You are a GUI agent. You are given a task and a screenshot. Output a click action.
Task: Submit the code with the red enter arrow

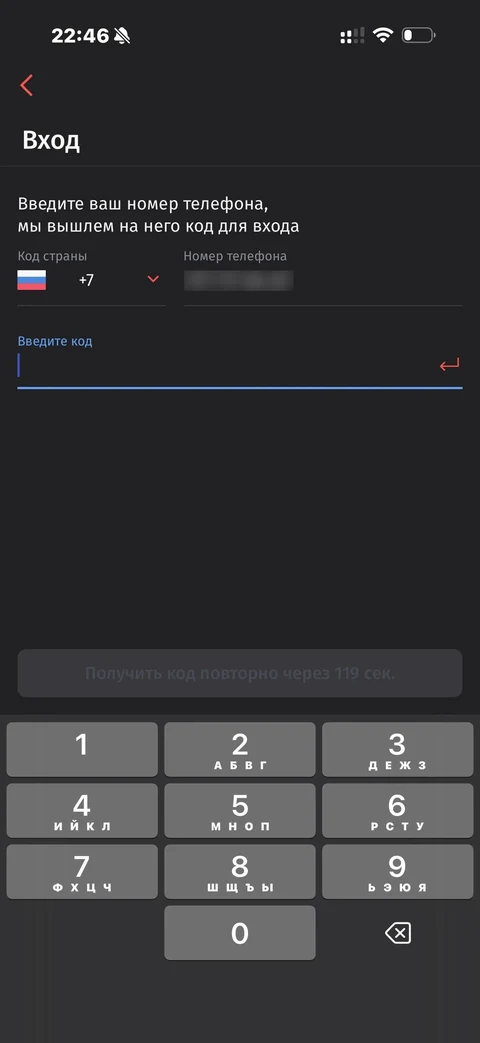coord(449,364)
